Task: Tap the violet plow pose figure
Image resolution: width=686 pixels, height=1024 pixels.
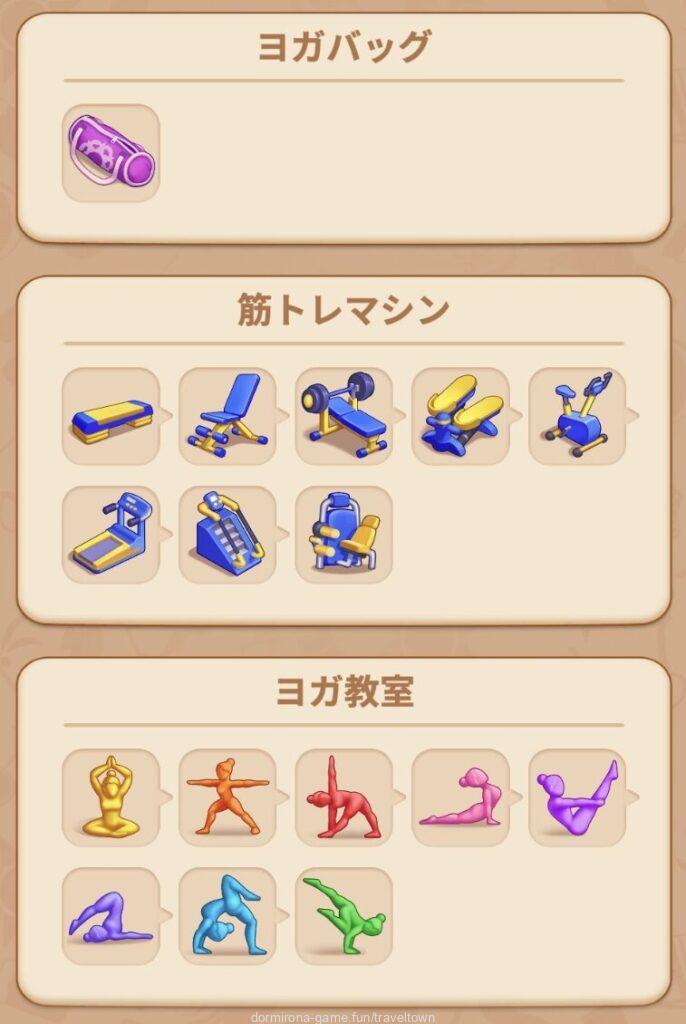Action: pyautogui.click(x=111, y=916)
